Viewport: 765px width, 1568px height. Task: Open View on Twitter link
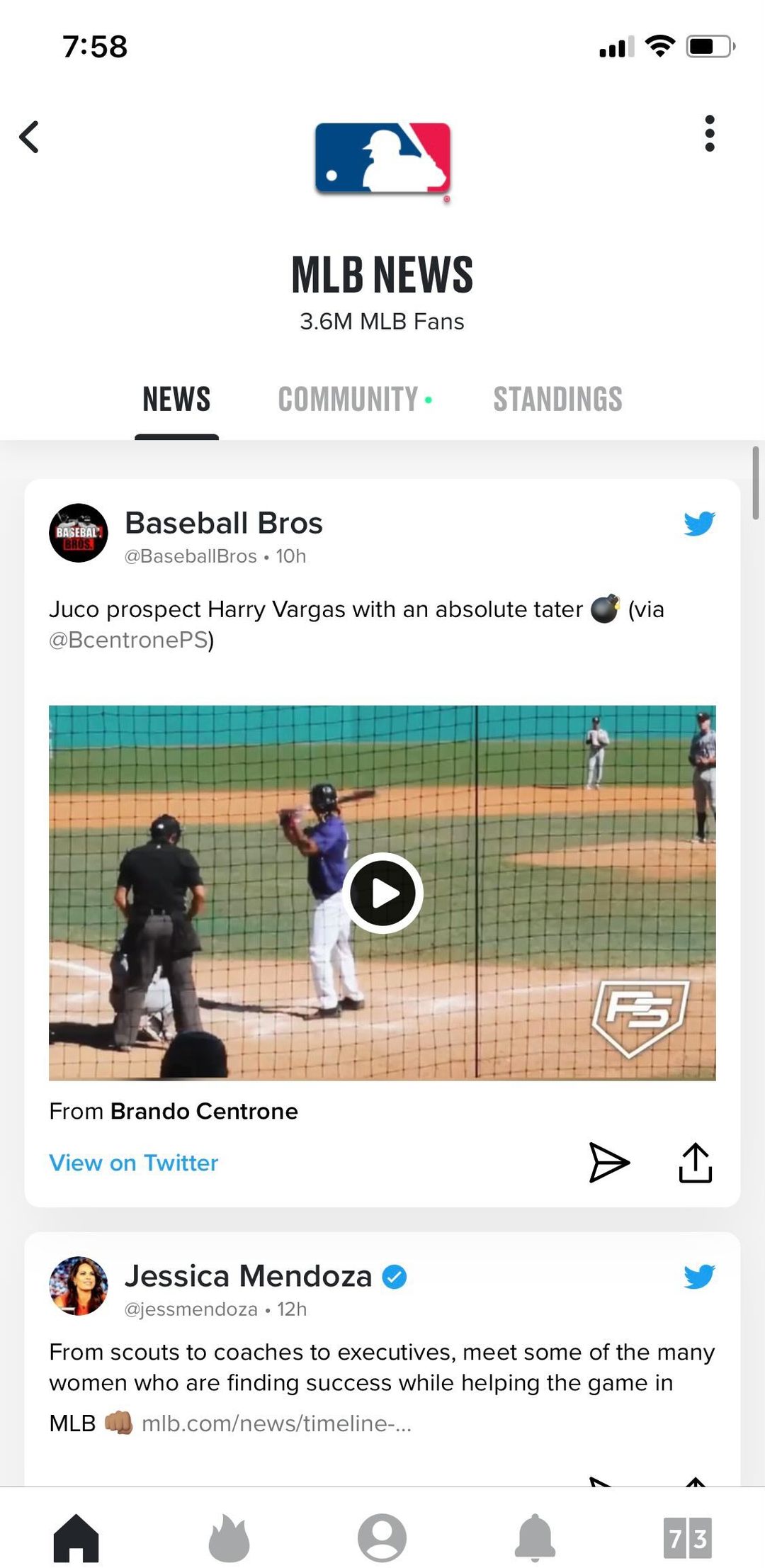click(134, 1163)
